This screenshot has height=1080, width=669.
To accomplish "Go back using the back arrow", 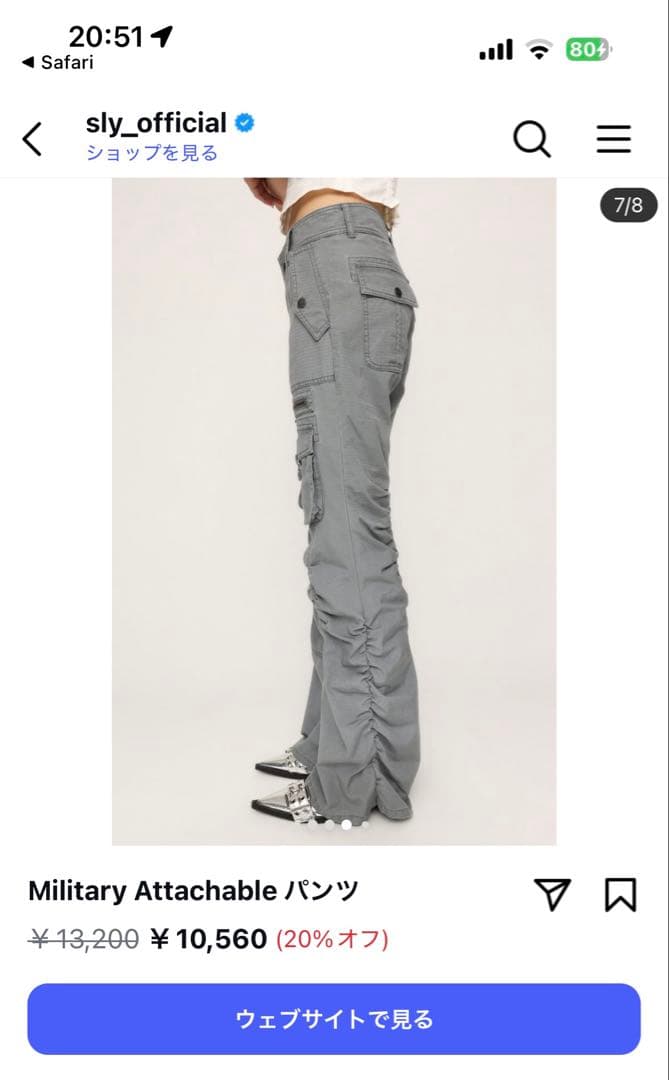I will tap(33, 139).
